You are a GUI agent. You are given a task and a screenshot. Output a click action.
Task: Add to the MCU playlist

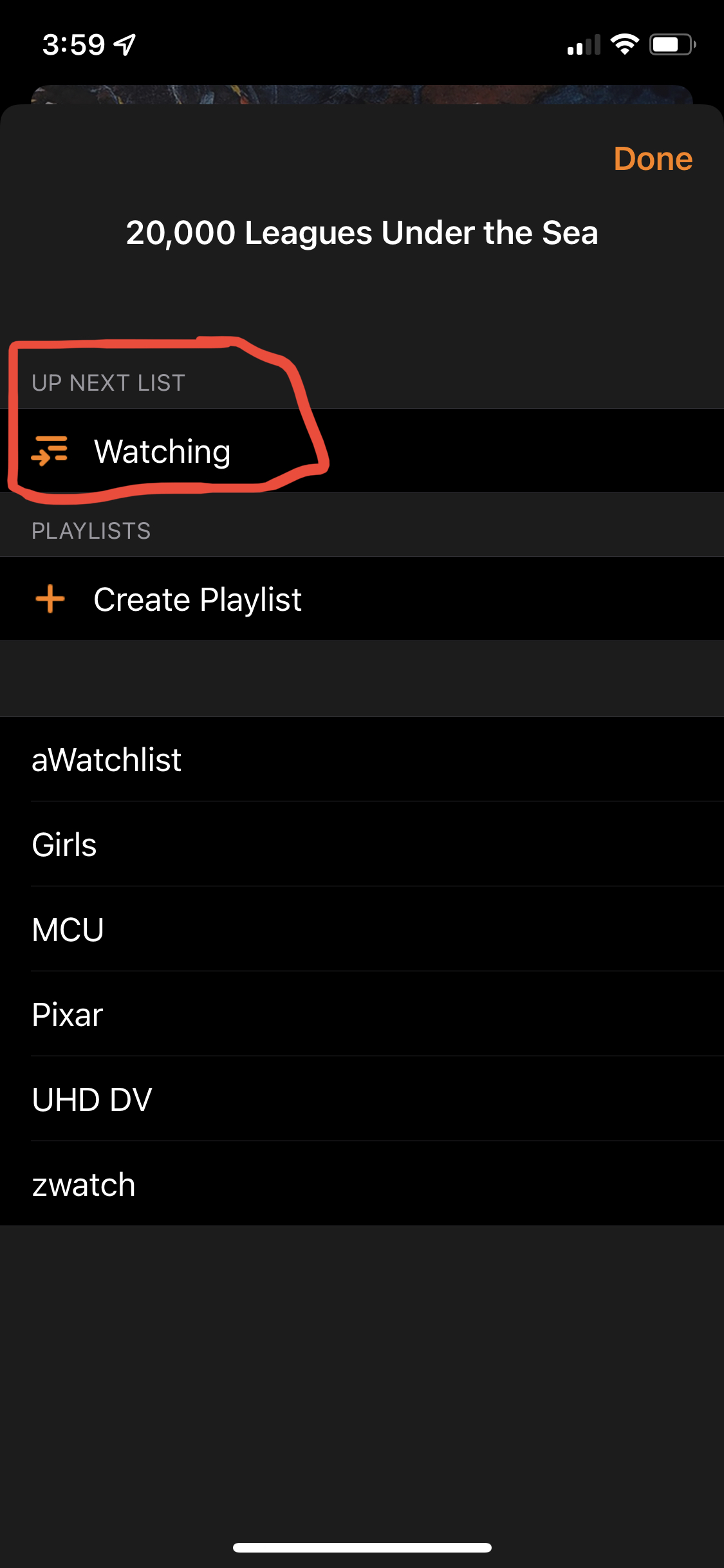68,929
